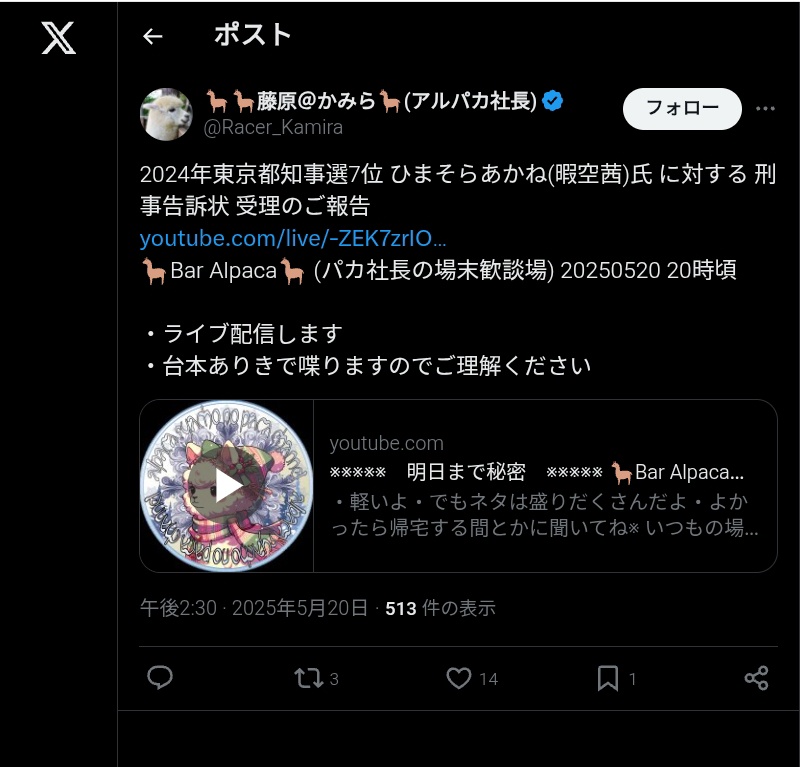Open the alpaca profile avatar

[166, 114]
